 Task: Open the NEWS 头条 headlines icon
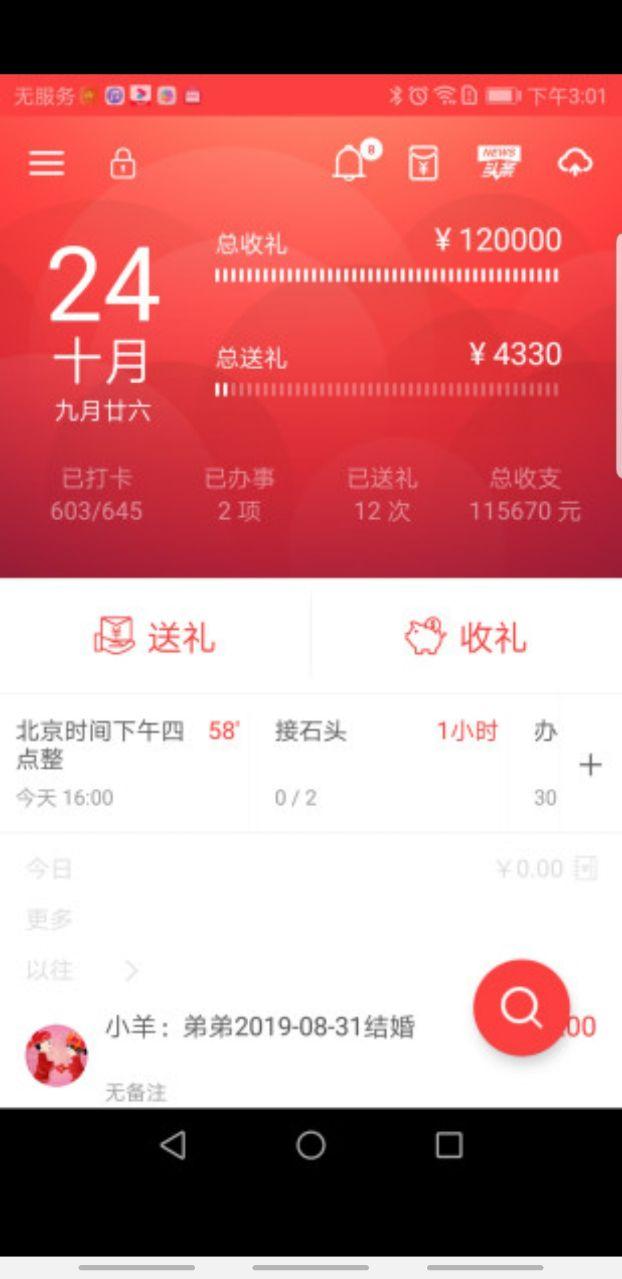498,163
